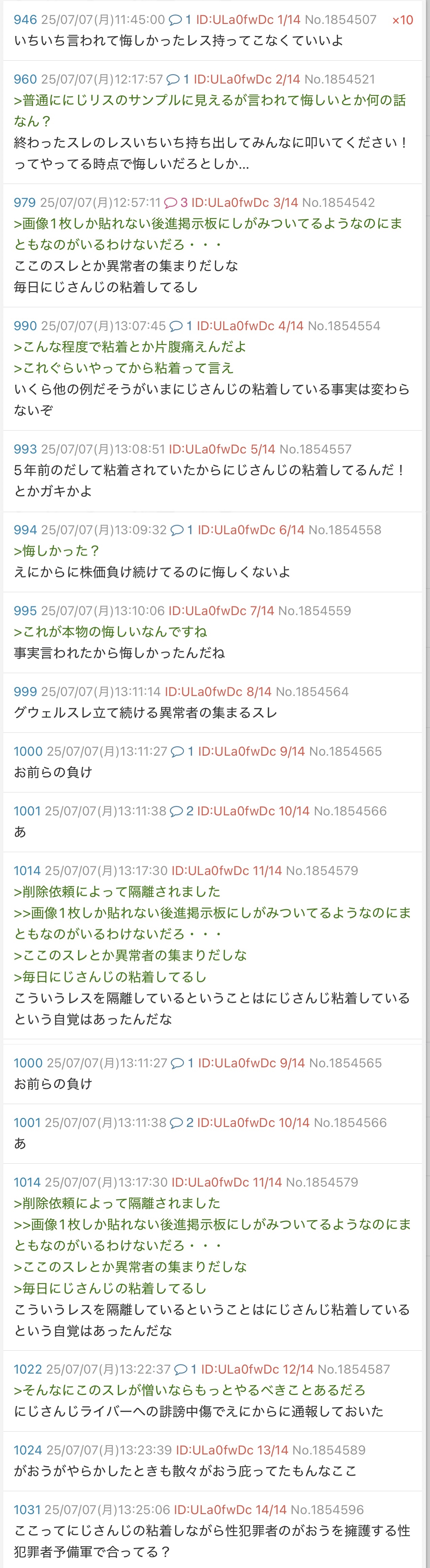The height and width of the screenshot is (1568, 430).
Task: Tap No.1854596 on post 1031
Action: (327, 1510)
